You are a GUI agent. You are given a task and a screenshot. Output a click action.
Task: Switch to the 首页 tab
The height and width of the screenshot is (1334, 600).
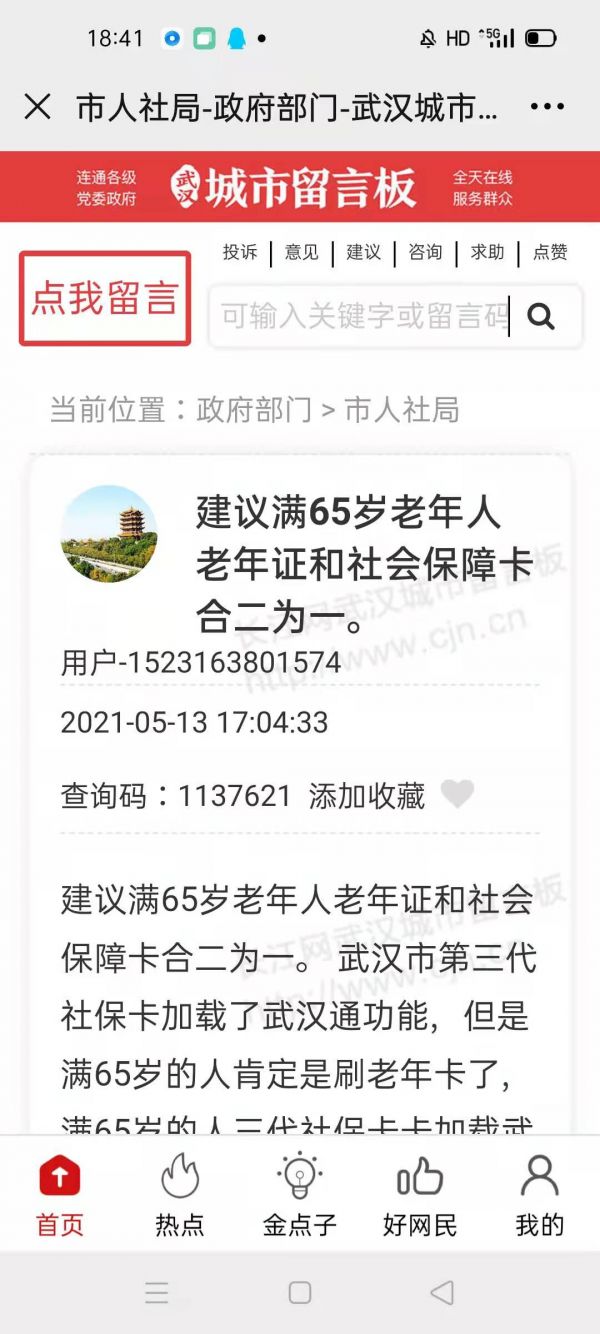(60, 1196)
